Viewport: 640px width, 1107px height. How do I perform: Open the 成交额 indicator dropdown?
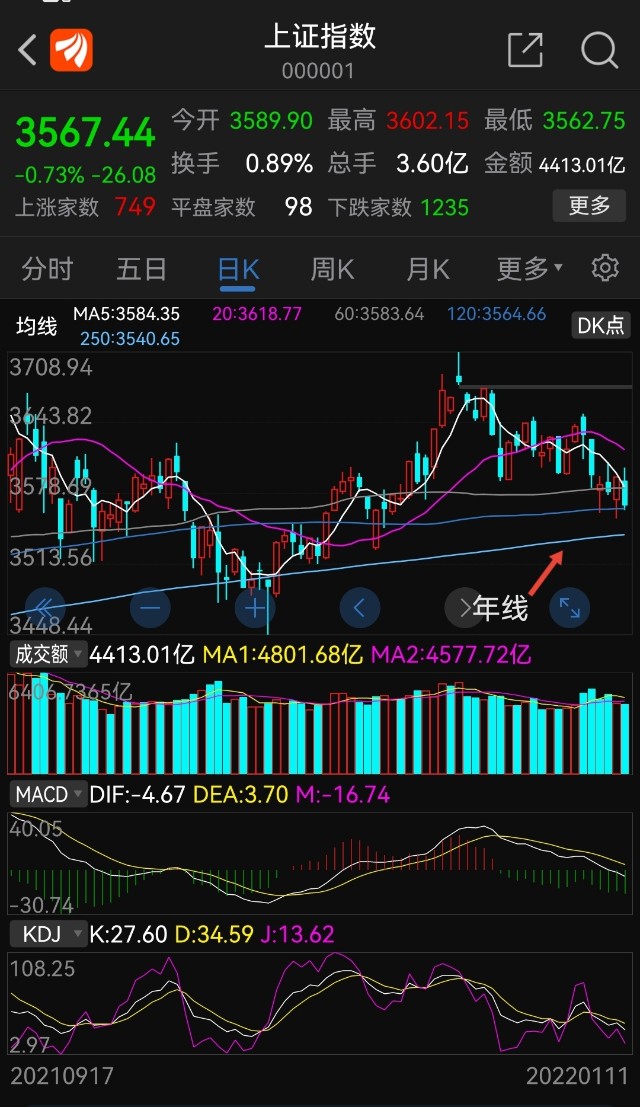coord(48,654)
